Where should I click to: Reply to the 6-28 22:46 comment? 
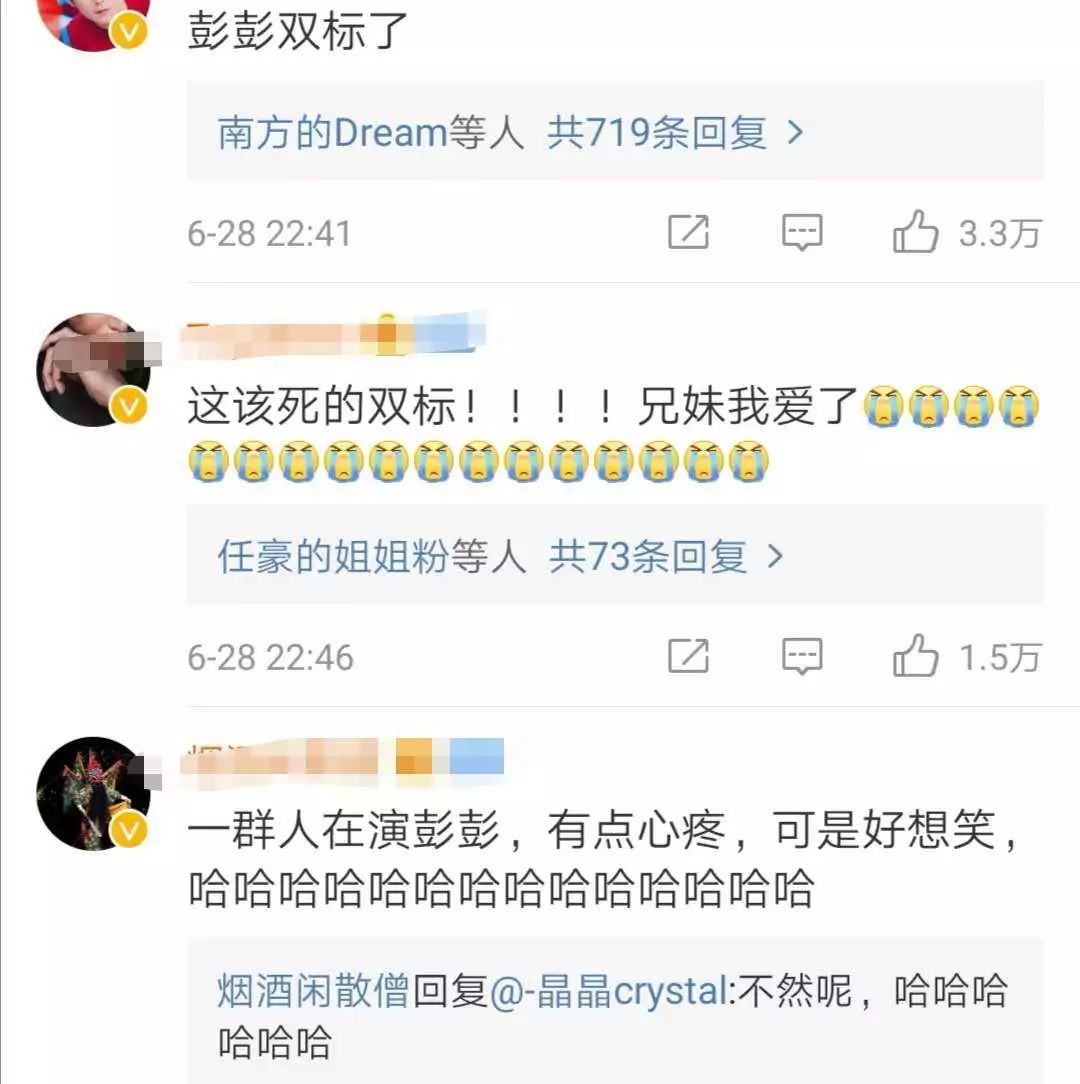click(801, 657)
